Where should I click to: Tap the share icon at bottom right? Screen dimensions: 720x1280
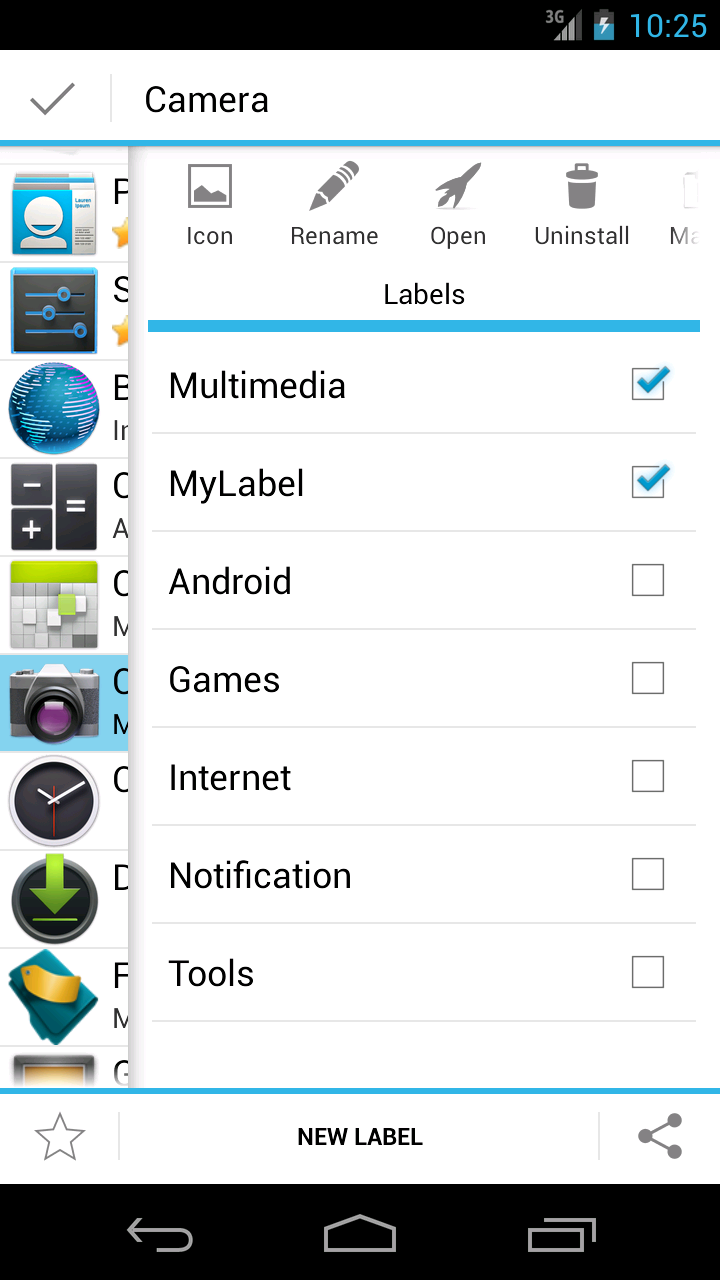660,1136
